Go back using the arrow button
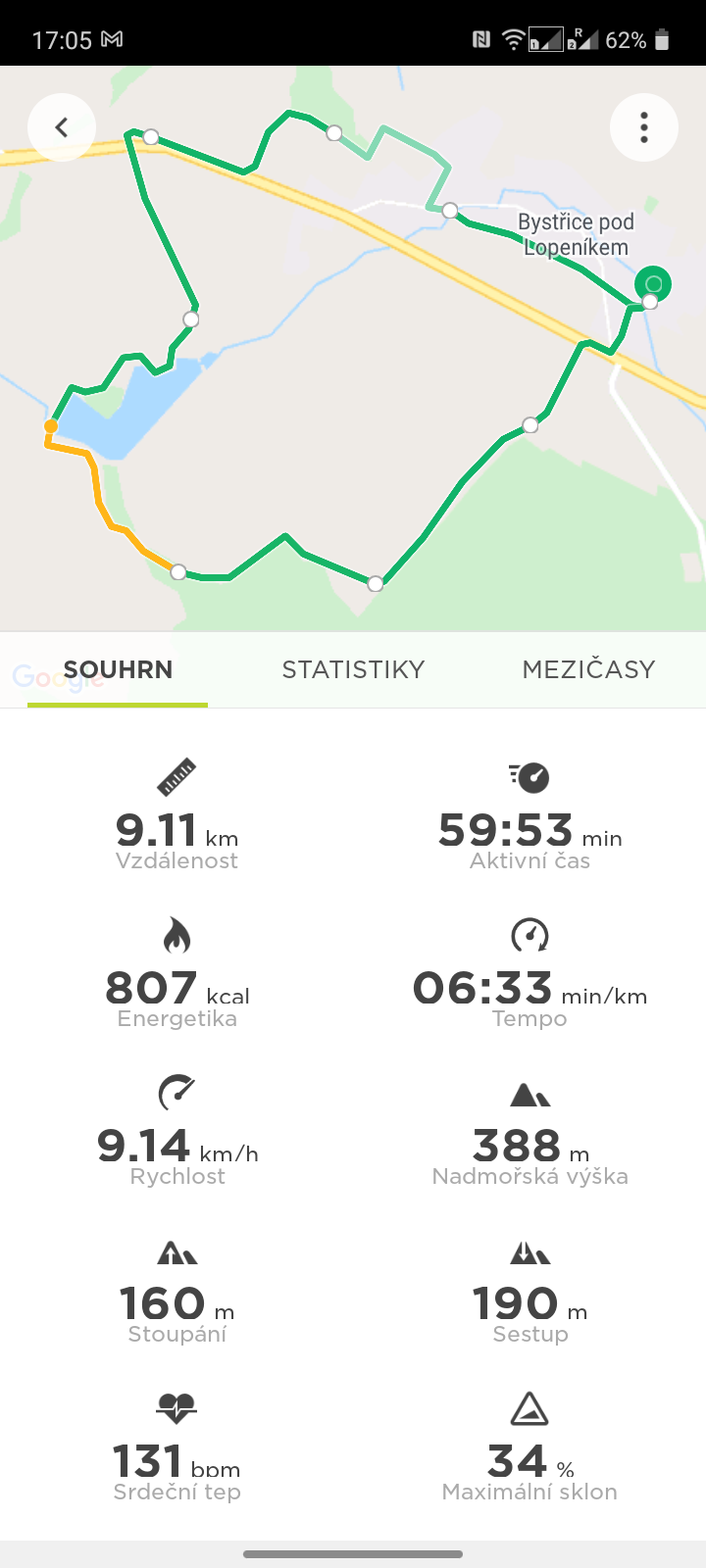 pos(62,127)
